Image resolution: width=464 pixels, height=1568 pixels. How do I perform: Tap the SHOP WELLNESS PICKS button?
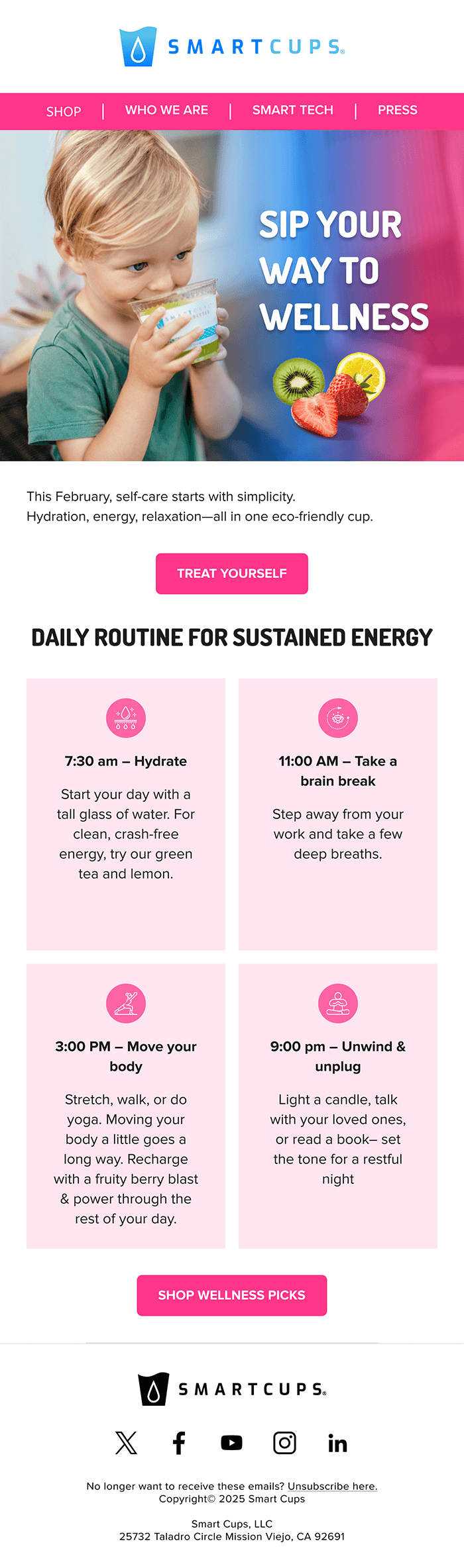pos(231,1295)
